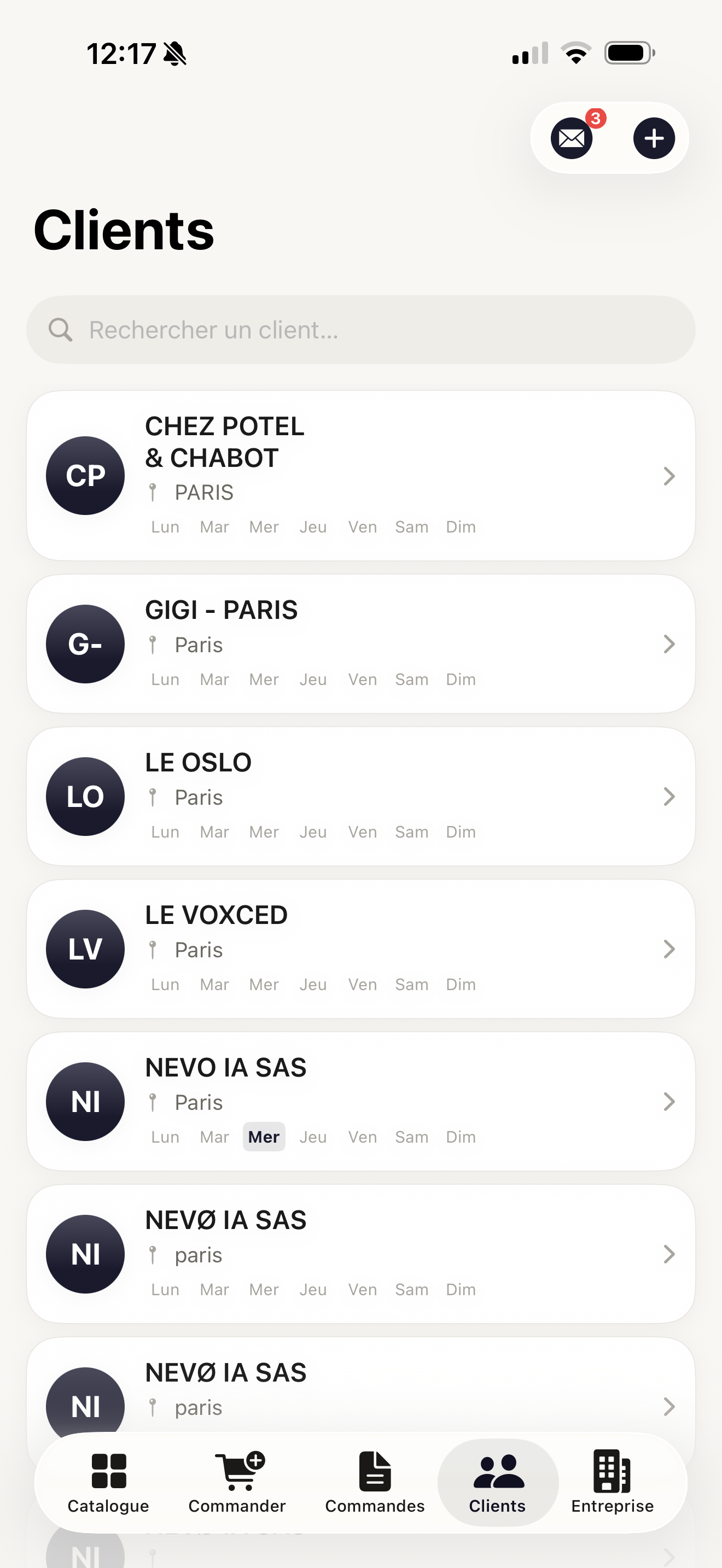Tap the plus icon to add a new client
The height and width of the screenshot is (1568, 722).
tap(654, 138)
